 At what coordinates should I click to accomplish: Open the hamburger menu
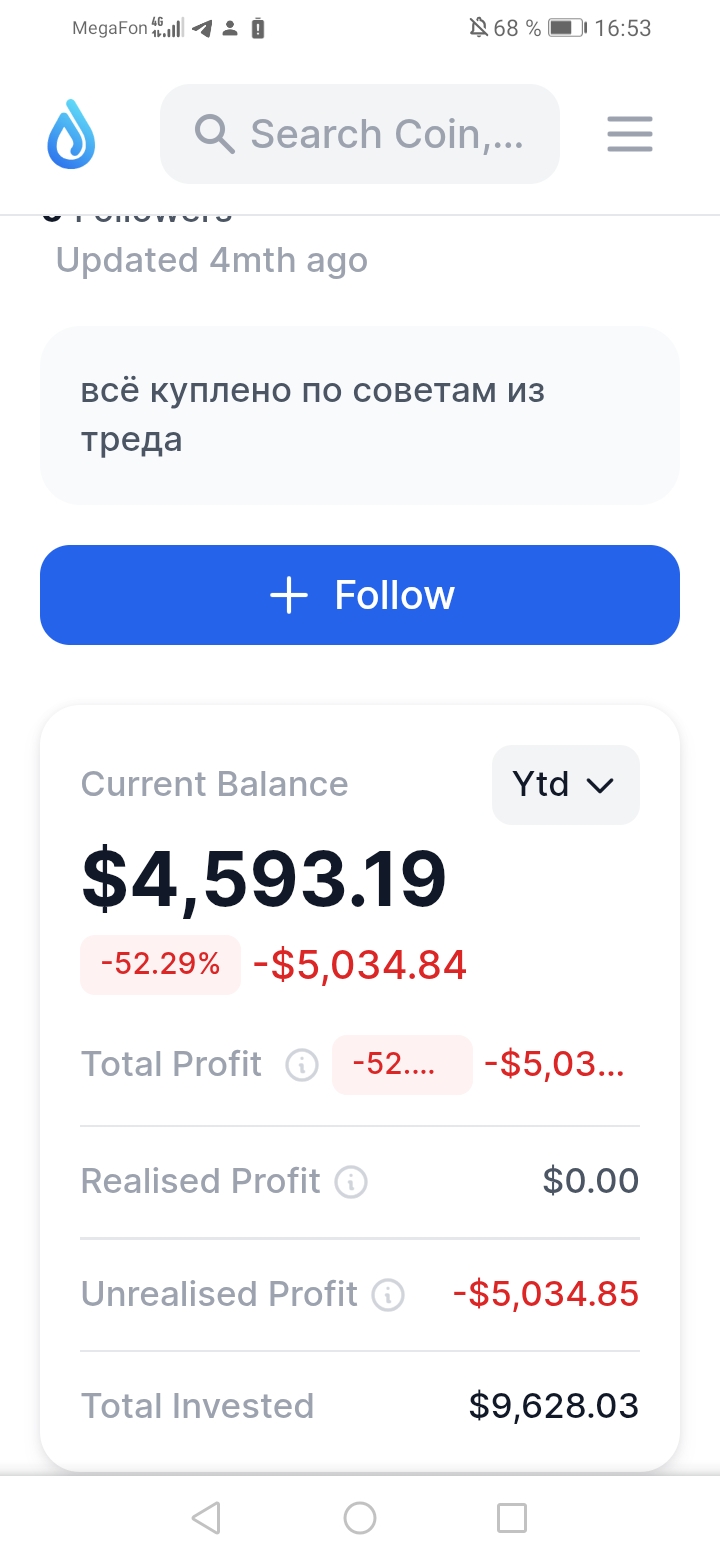[630, 134]
